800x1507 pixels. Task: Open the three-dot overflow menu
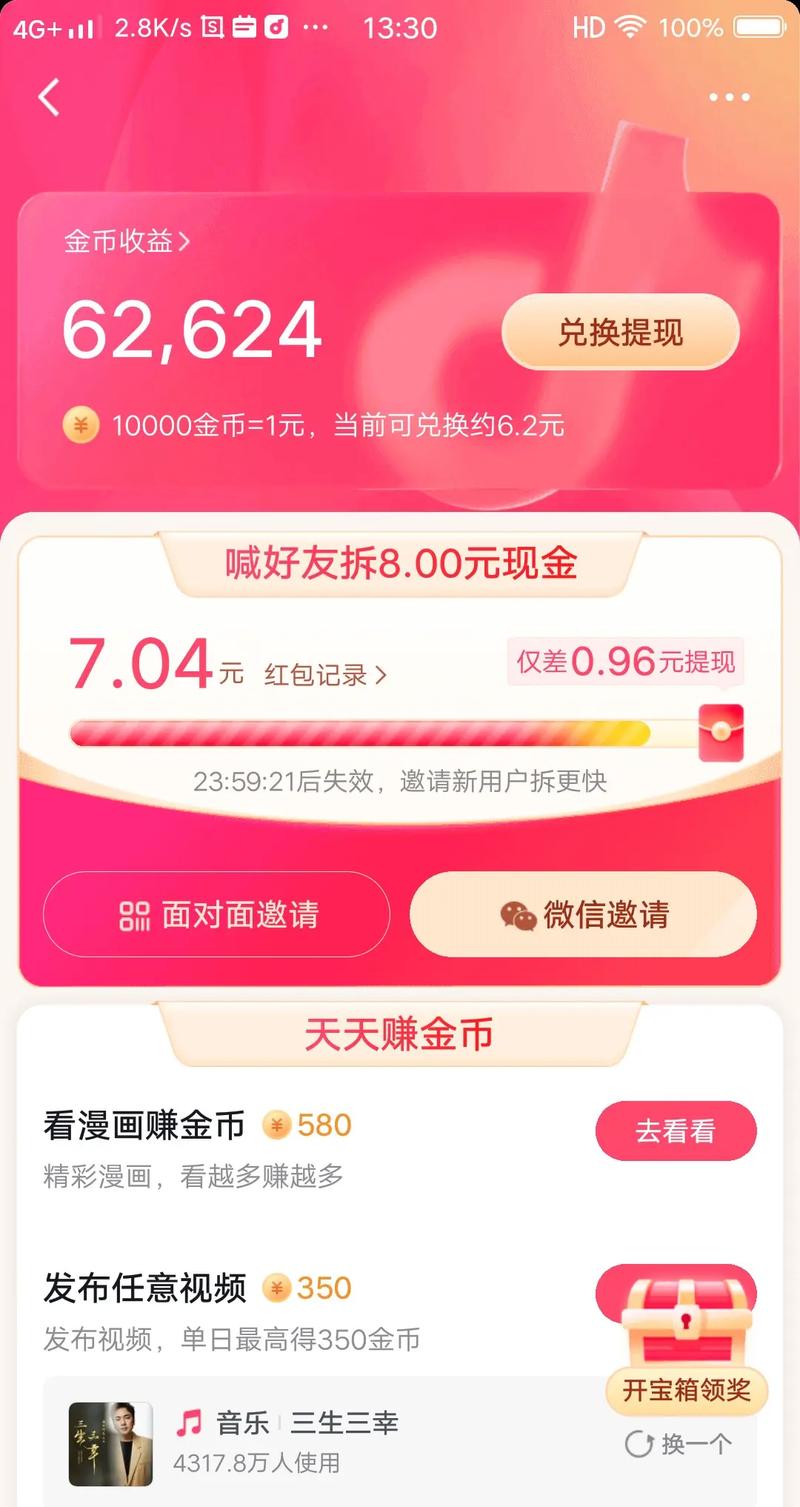(729, 97)
